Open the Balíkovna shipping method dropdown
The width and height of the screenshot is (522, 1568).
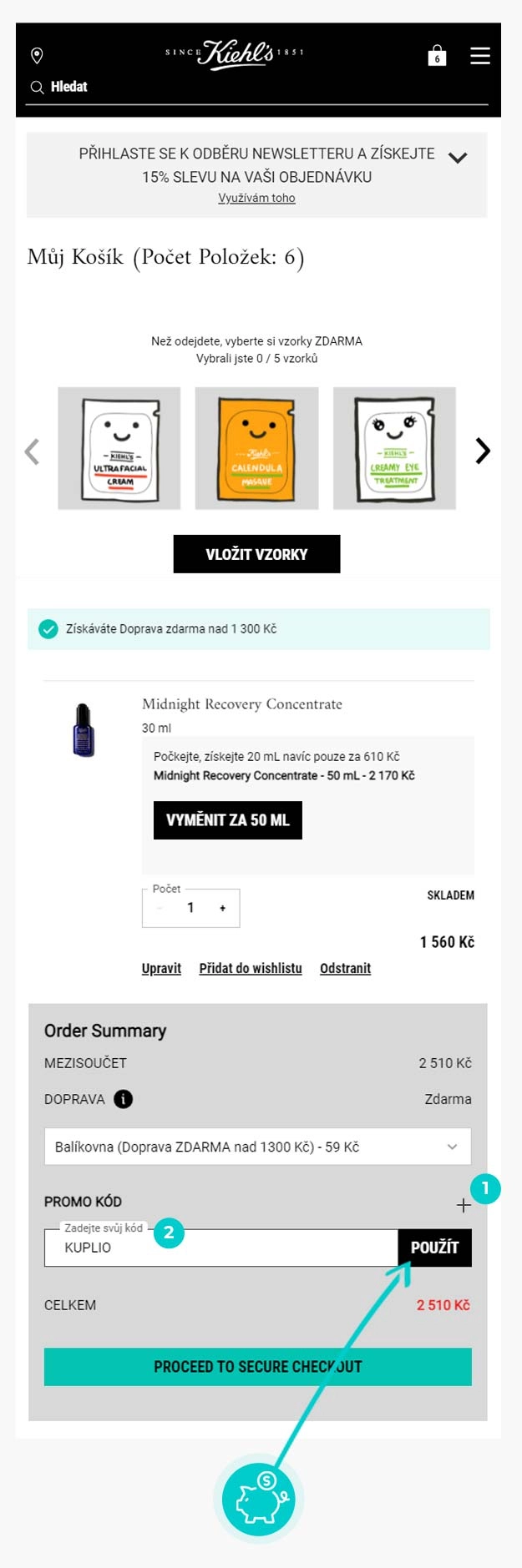[257, 1147]
